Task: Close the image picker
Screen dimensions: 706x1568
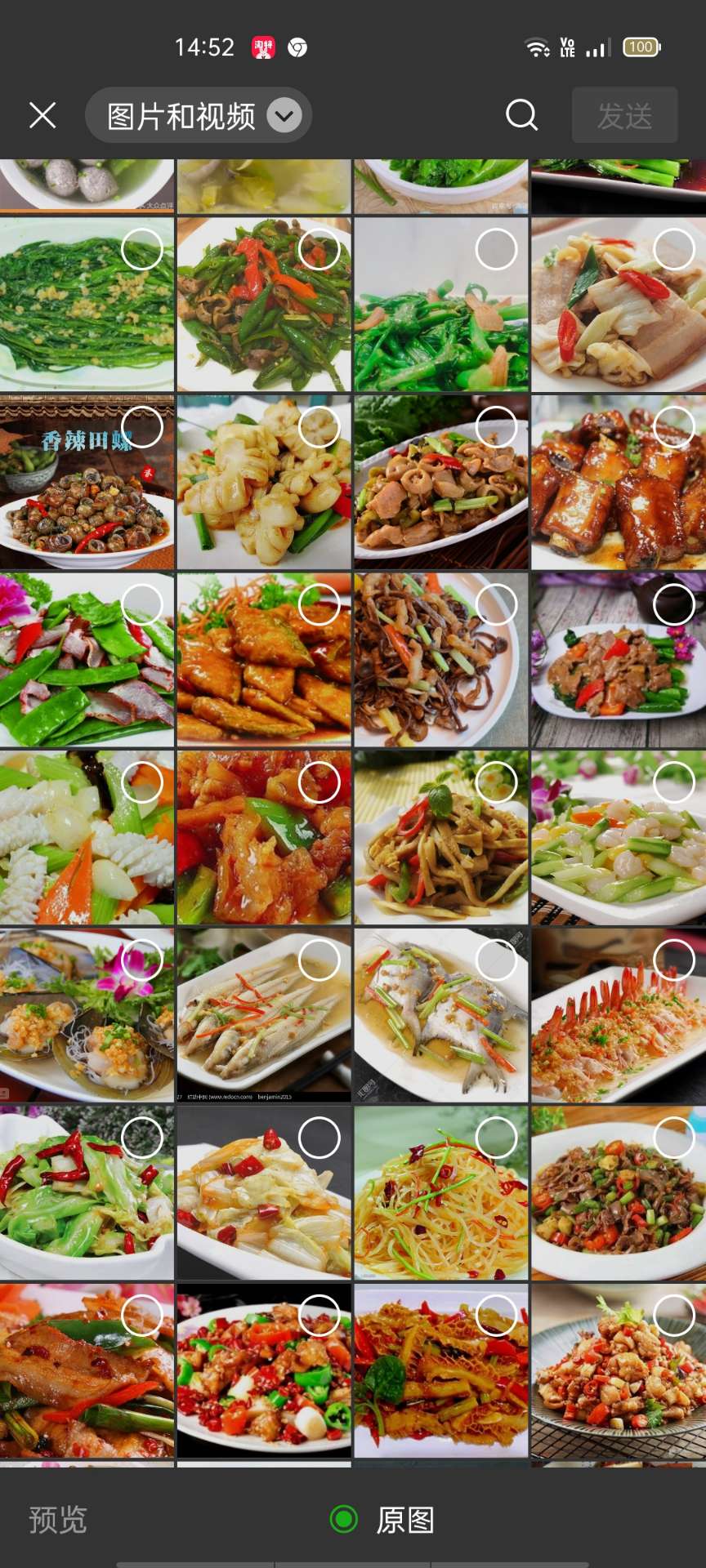Action: click(x=42, y=115)
